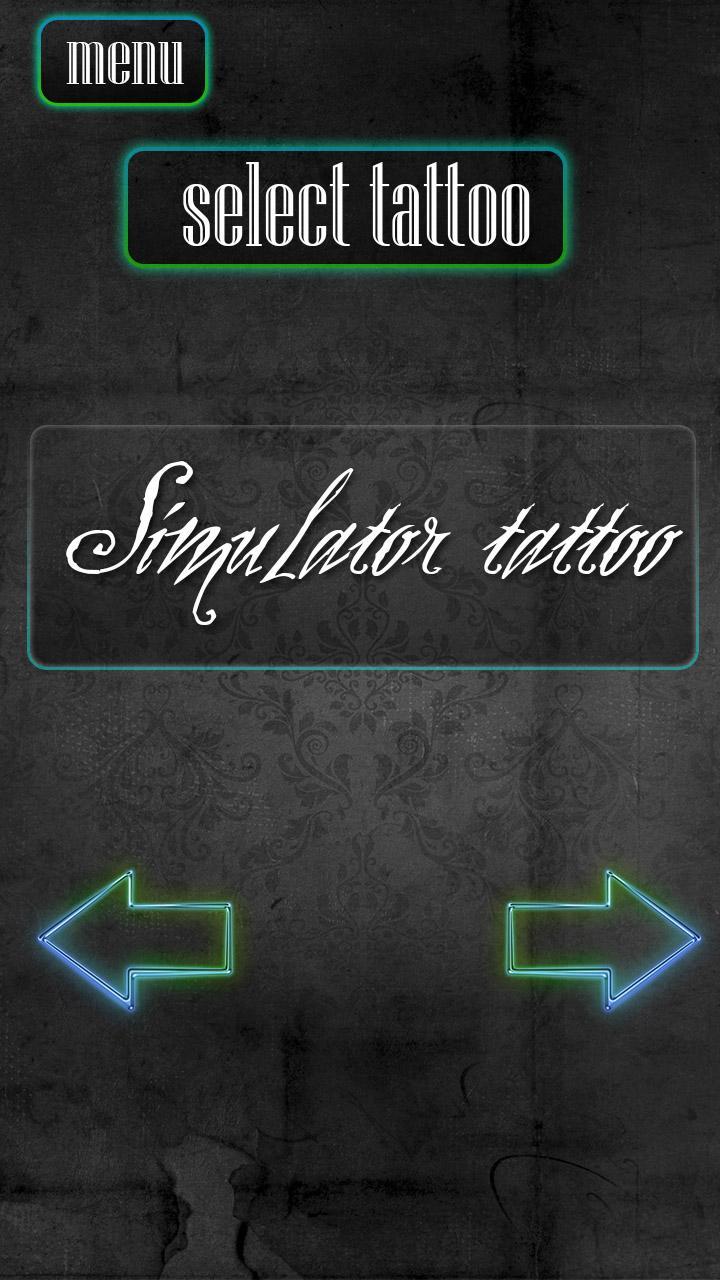Open the menu button
720x1280 pixels.
(x=123, y=62)
